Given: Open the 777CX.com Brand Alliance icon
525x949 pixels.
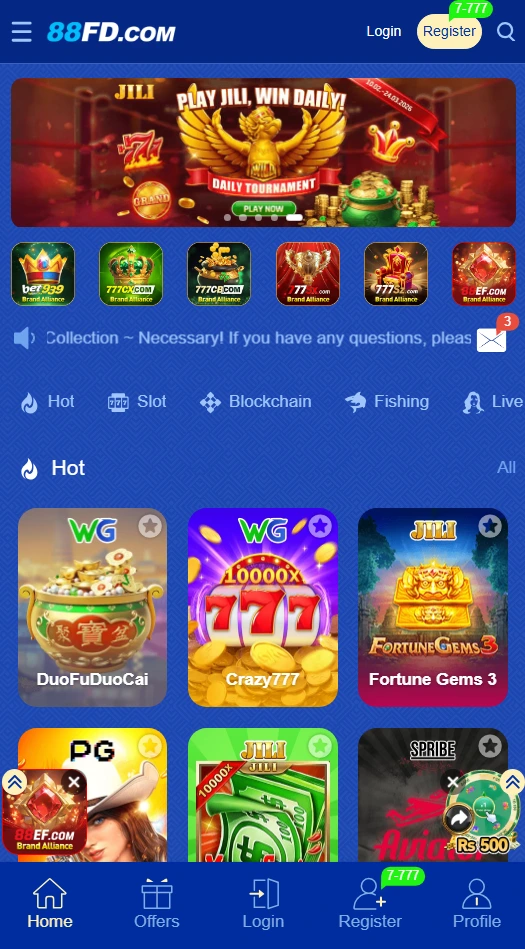Looking at the screenshot, I should coord(131,274).
